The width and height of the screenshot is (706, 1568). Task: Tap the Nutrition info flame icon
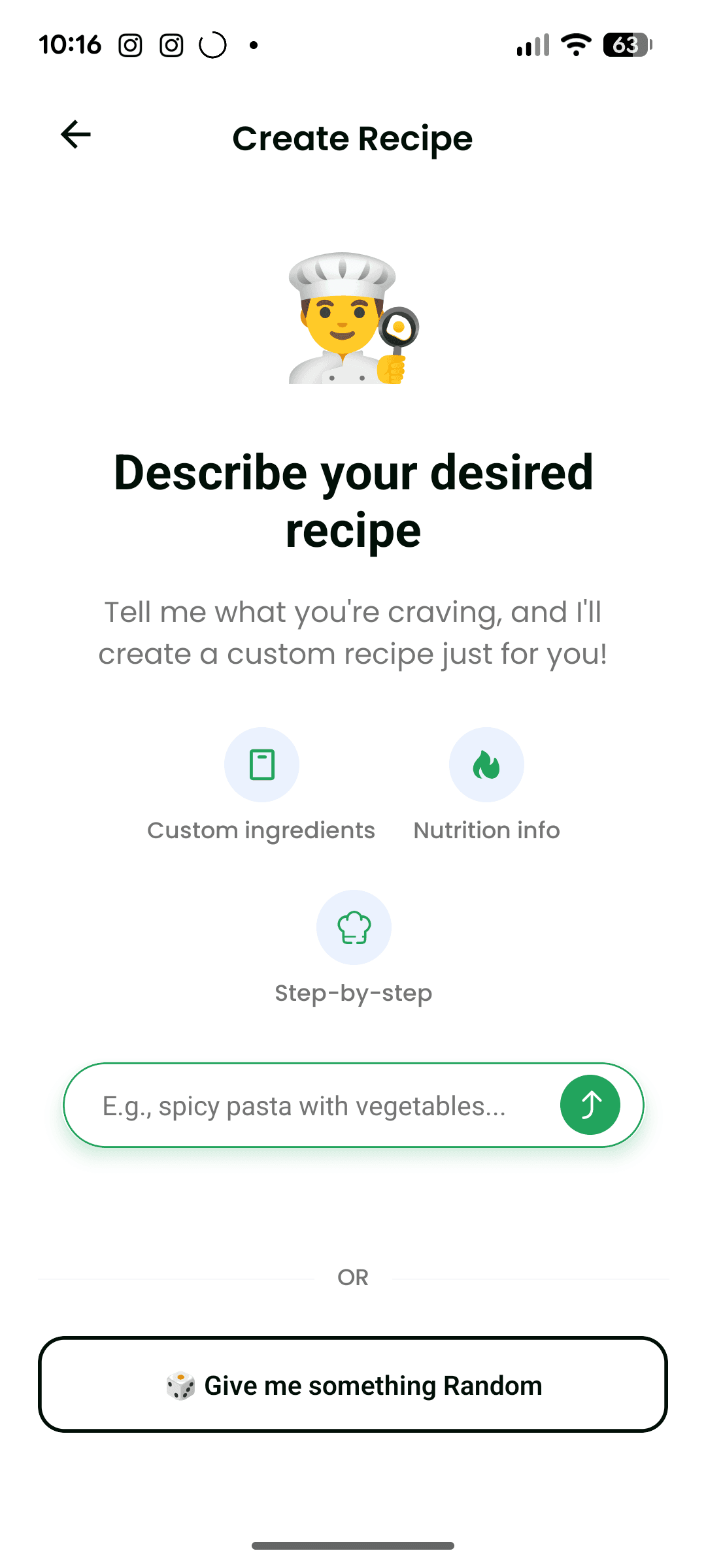(x=486, y=764)
